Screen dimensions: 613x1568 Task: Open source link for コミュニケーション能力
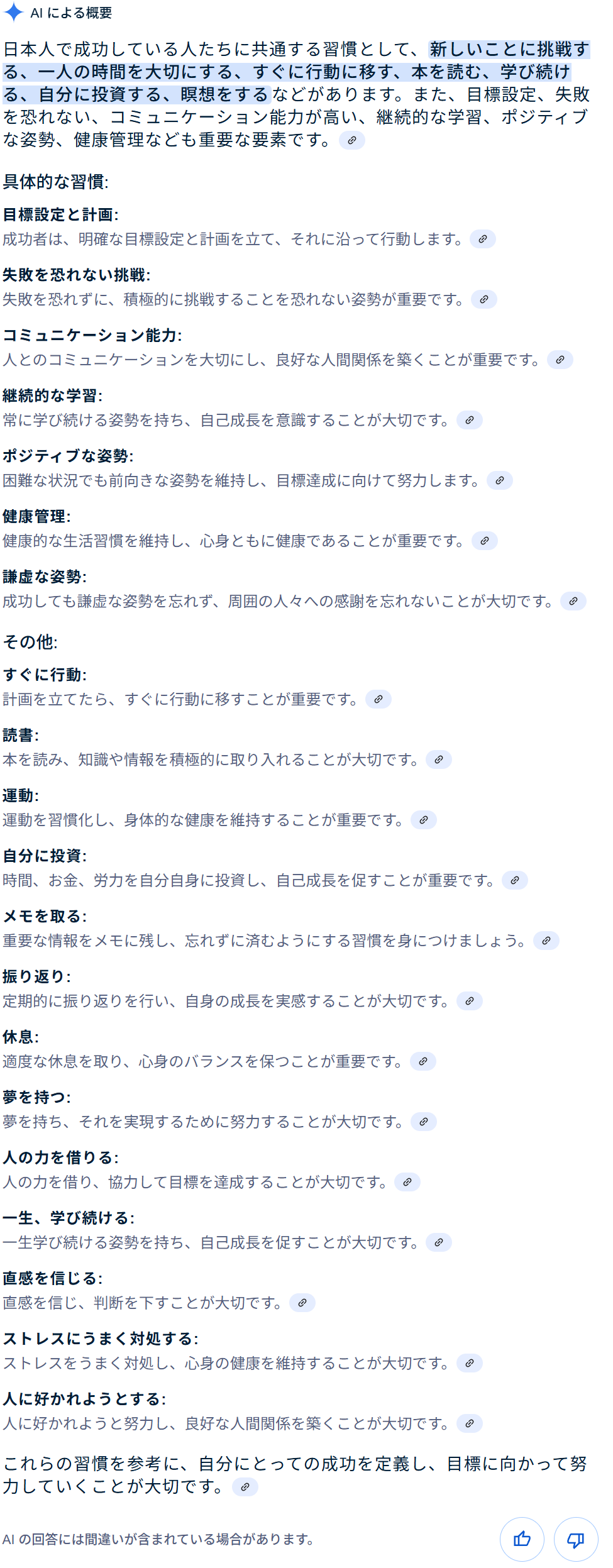[x=560, y=360]
